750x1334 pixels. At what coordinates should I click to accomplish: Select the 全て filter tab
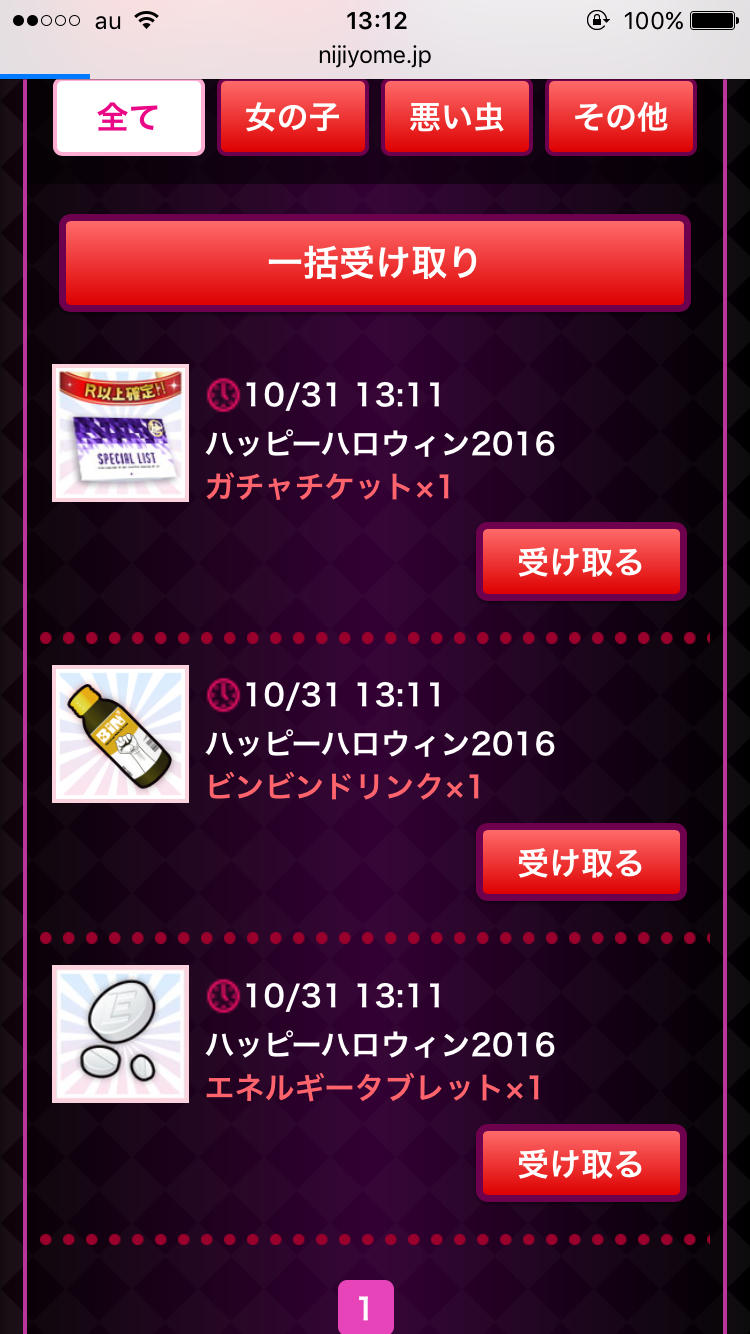pyautogui.click(x=129, y=117)
